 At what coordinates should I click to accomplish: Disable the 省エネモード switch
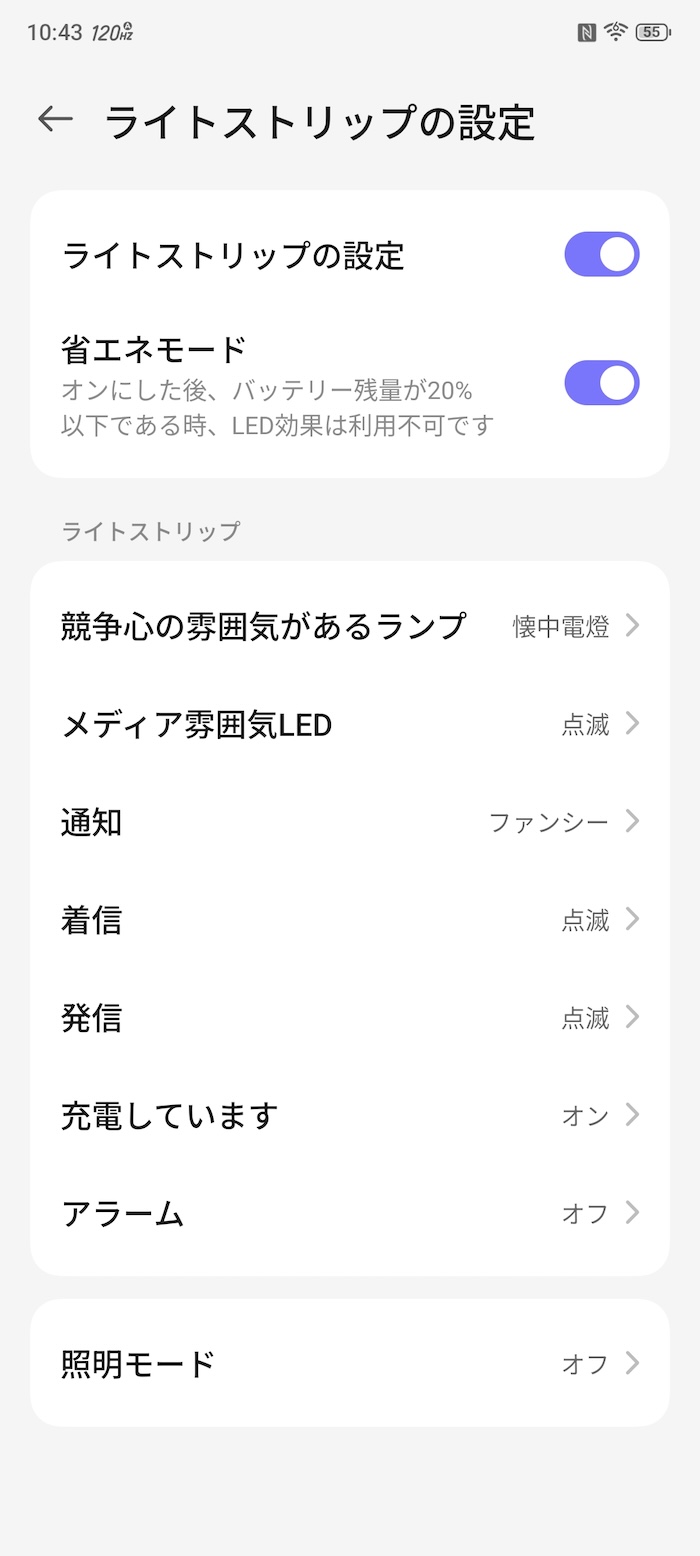tap(602, 383)
